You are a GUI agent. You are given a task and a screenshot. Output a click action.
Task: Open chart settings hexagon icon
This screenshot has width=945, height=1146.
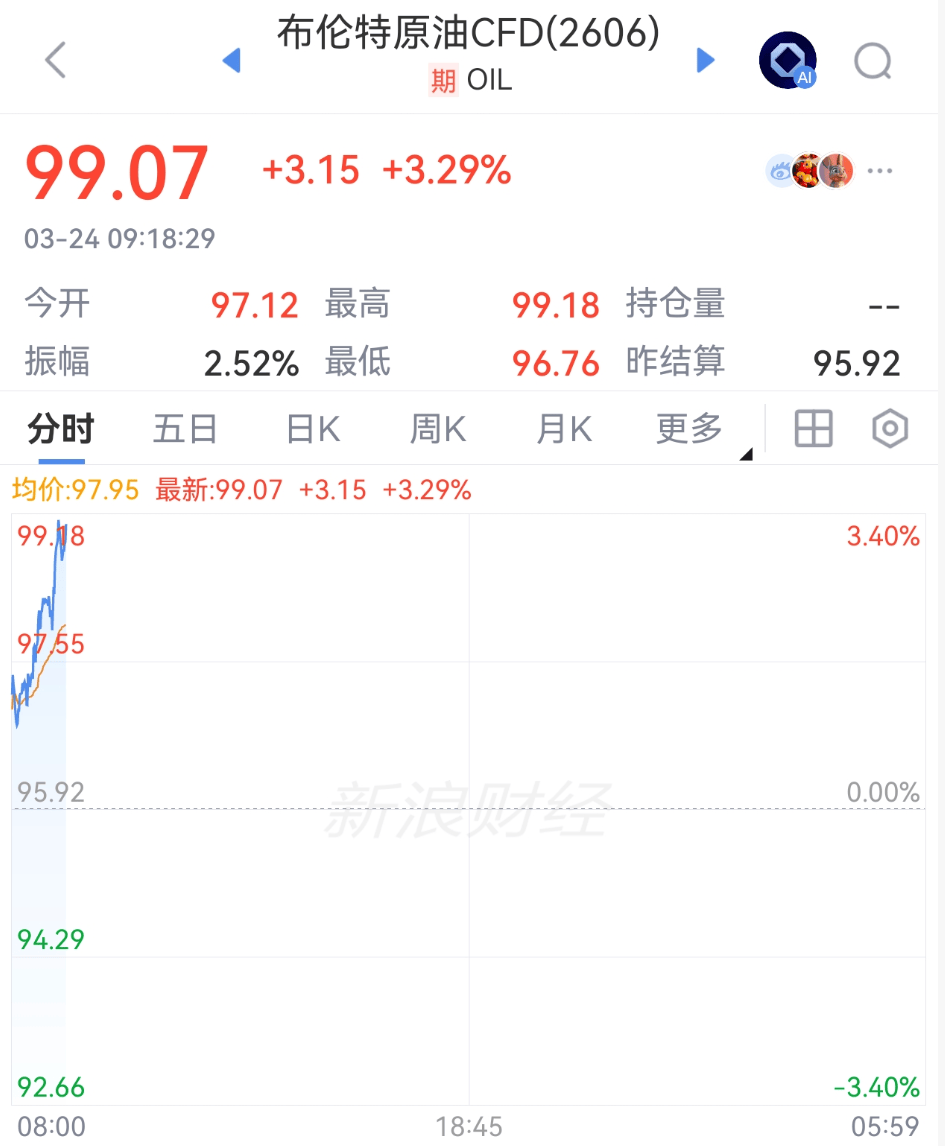pyautogui.click(x=890, y=430)
